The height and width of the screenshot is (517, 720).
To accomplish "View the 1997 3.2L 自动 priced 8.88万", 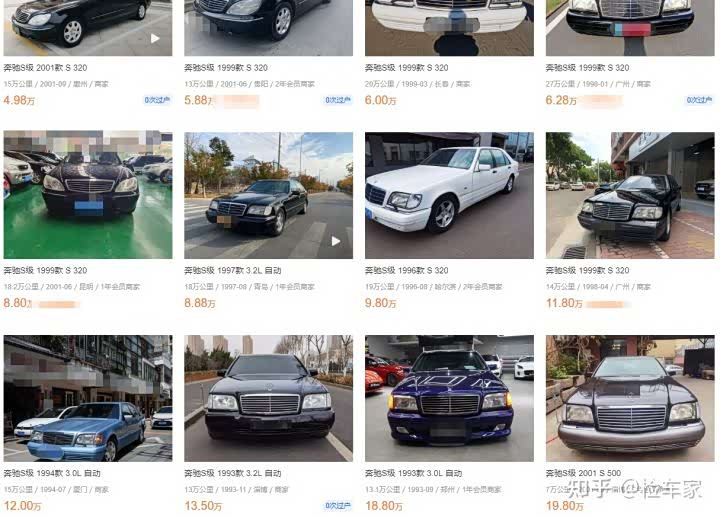I will [268, 196].
